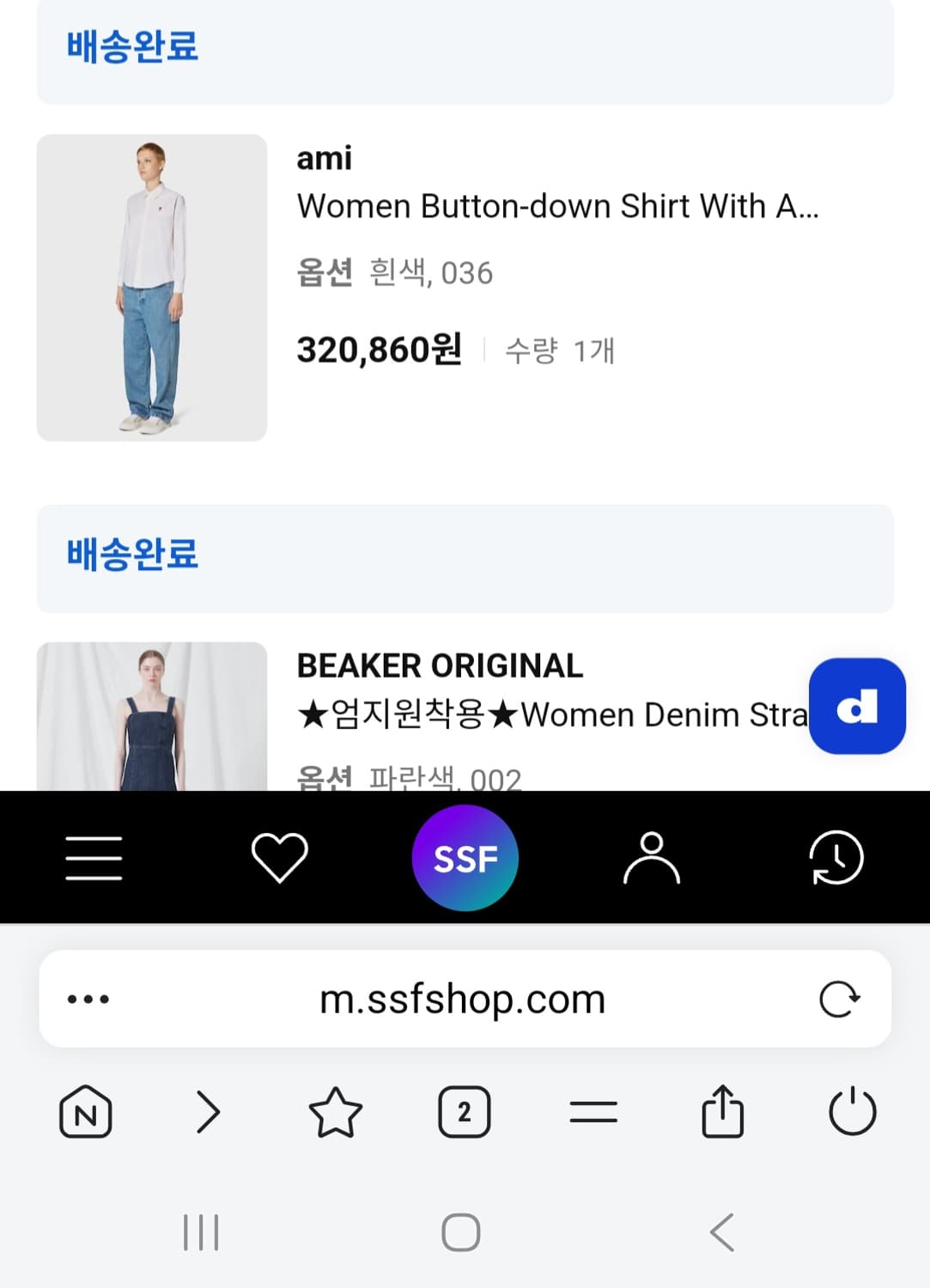The height and width of the screenshot is (1288, 930).
Task: Open the wishlist heart icon
Action: point(278,856)
